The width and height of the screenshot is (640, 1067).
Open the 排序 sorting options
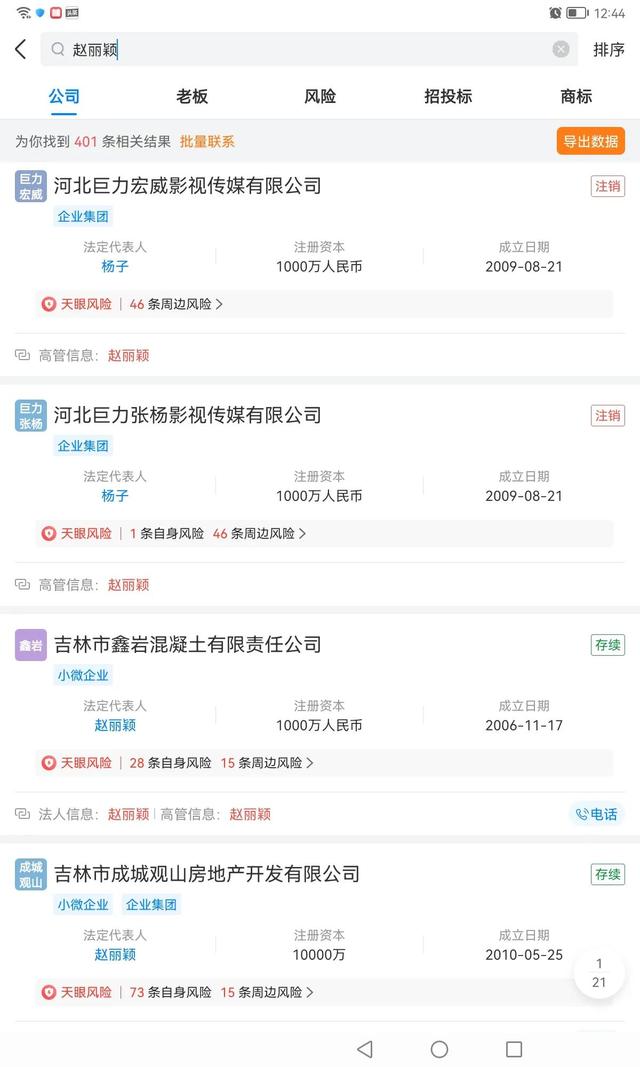coord(608,49)
